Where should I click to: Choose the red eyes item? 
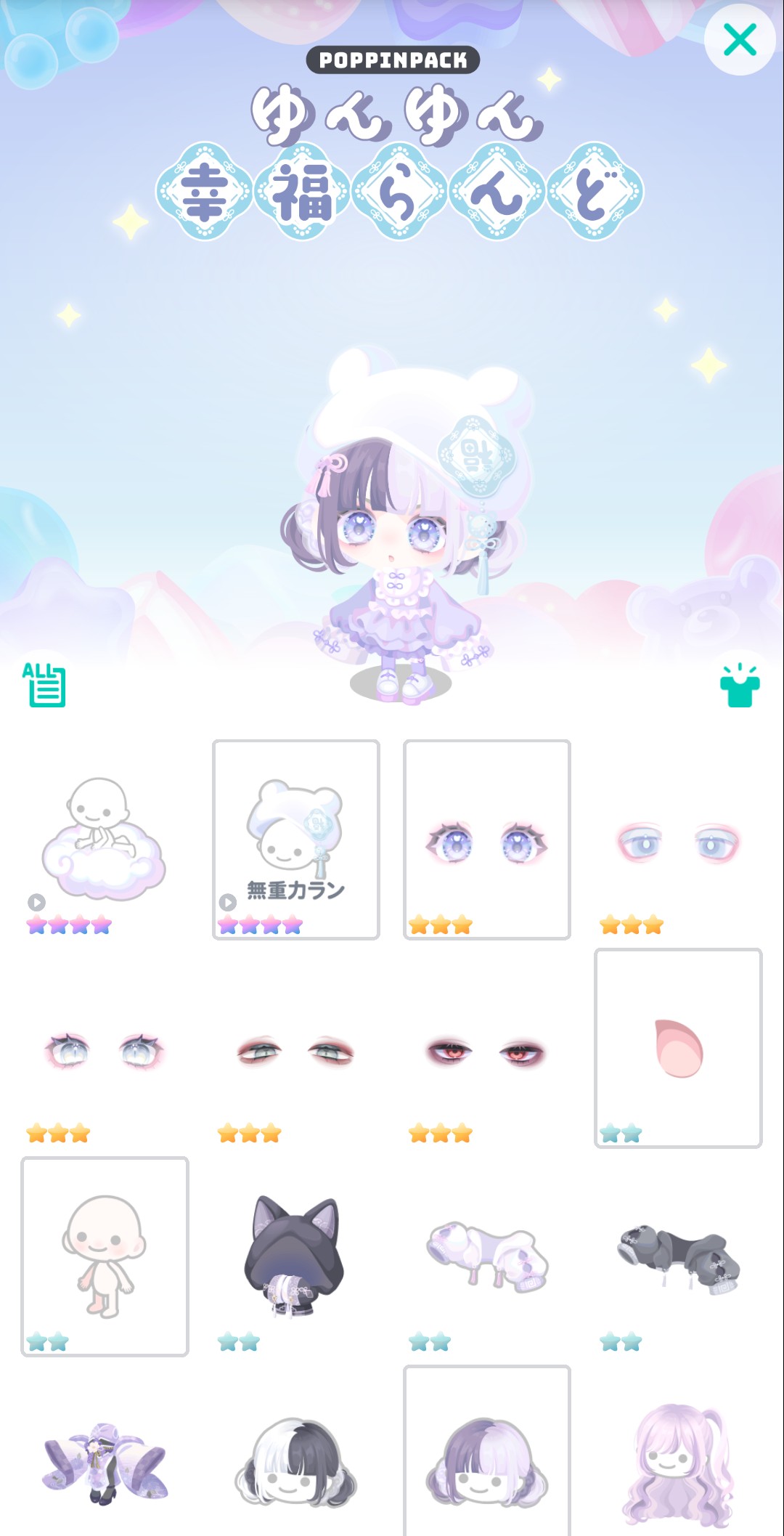(486, 1052)
